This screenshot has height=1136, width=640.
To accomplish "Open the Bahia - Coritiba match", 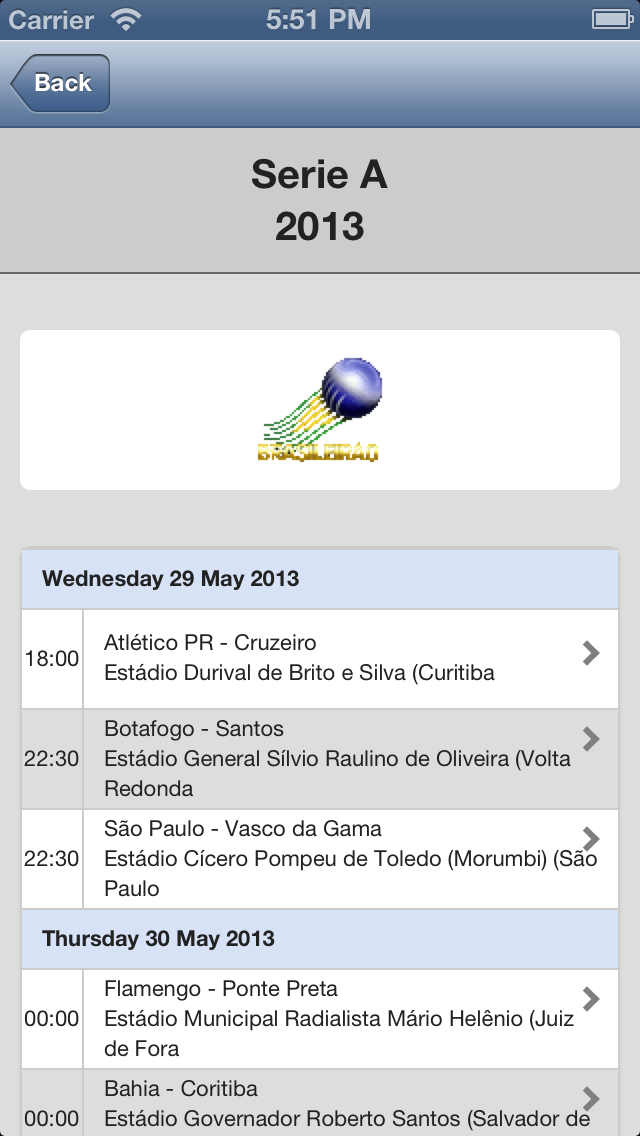I will coord(320,1103).
